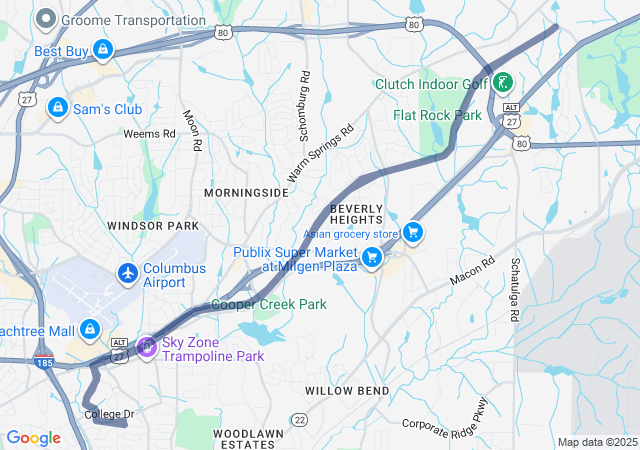640x450 pixels.
Task: Select the Groome Transportation pin
Action: [x=45, y=19]
